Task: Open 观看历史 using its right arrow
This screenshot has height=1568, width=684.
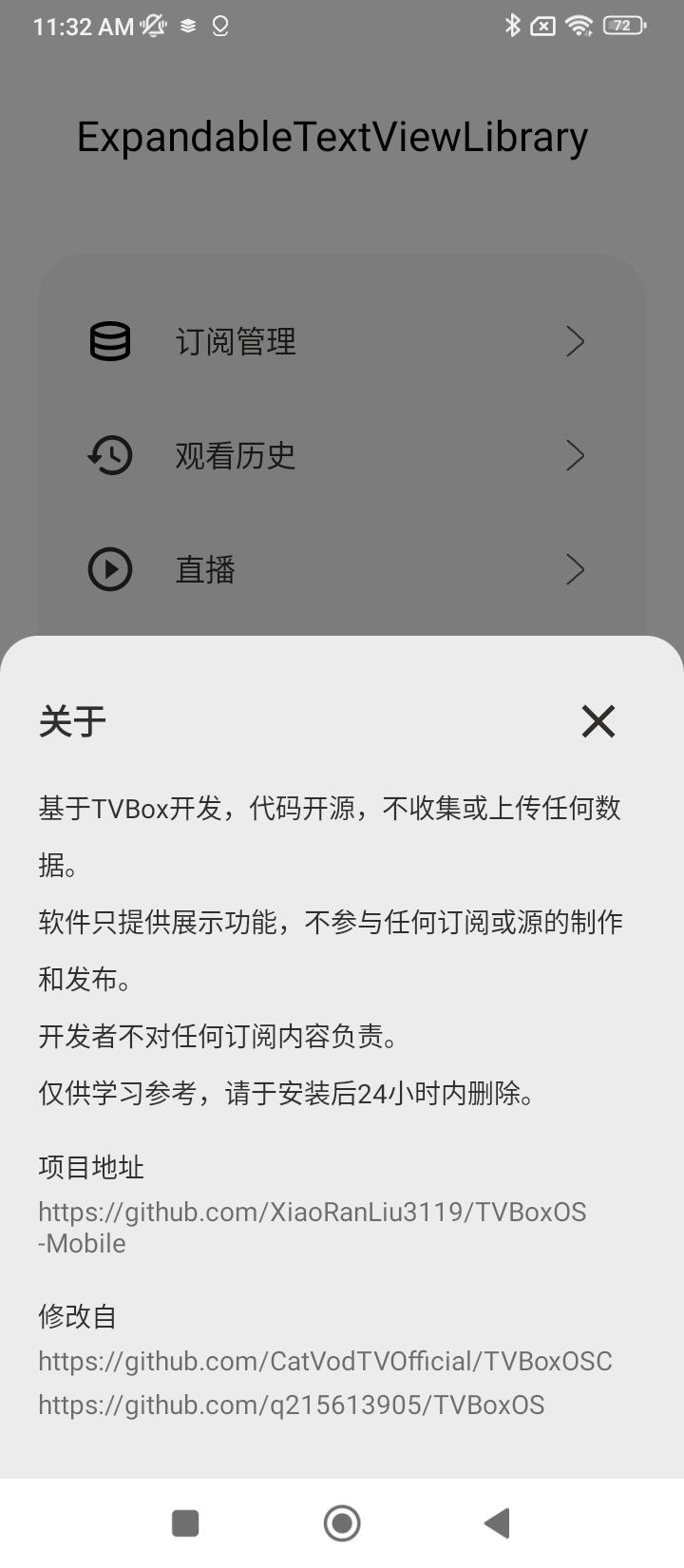Action: (575, 455)
